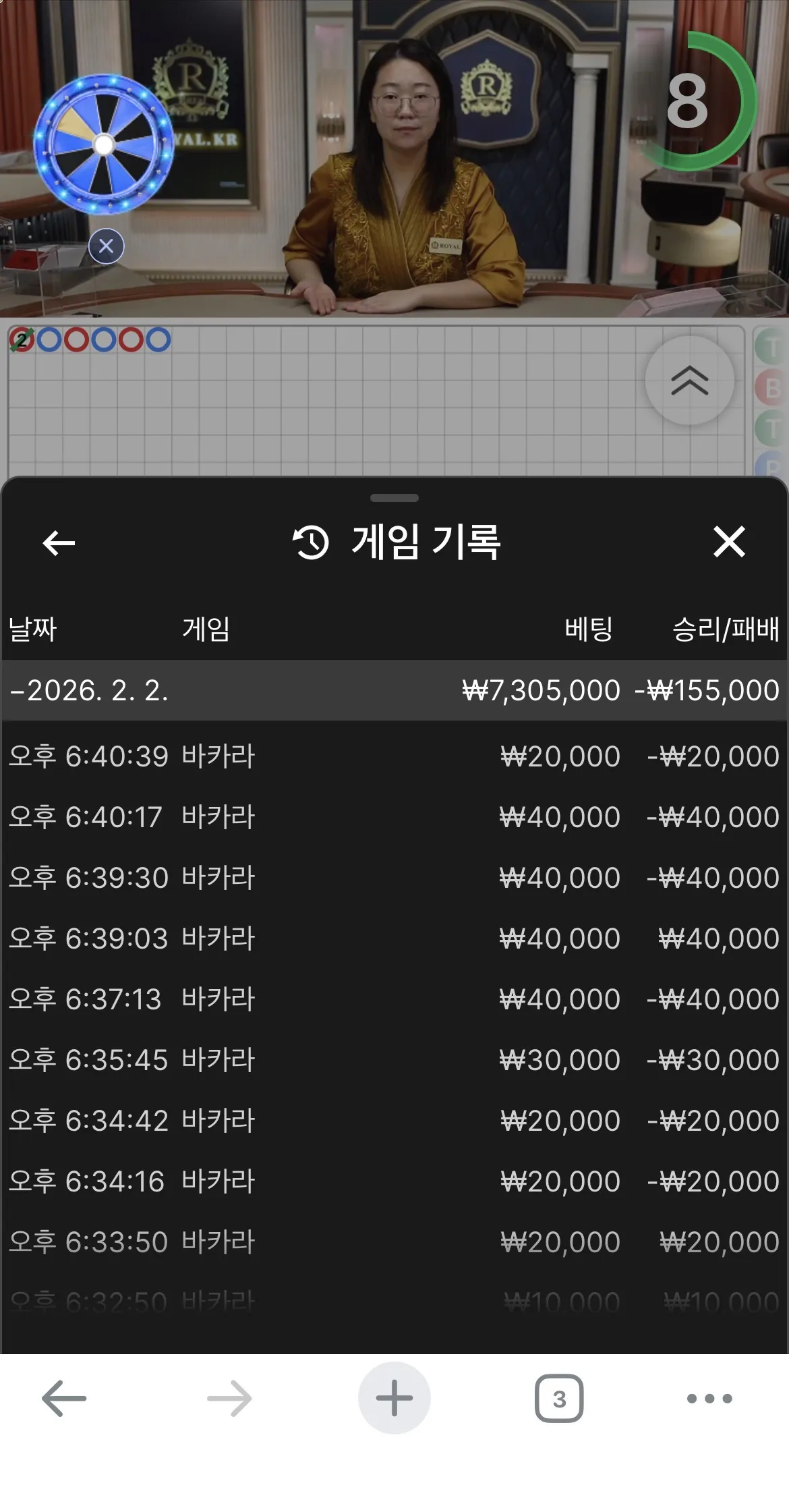The image size is (789, 1512).
Task: Select the 오후 6:34:42 바카라 entry
Action: tap(394, 1121)
